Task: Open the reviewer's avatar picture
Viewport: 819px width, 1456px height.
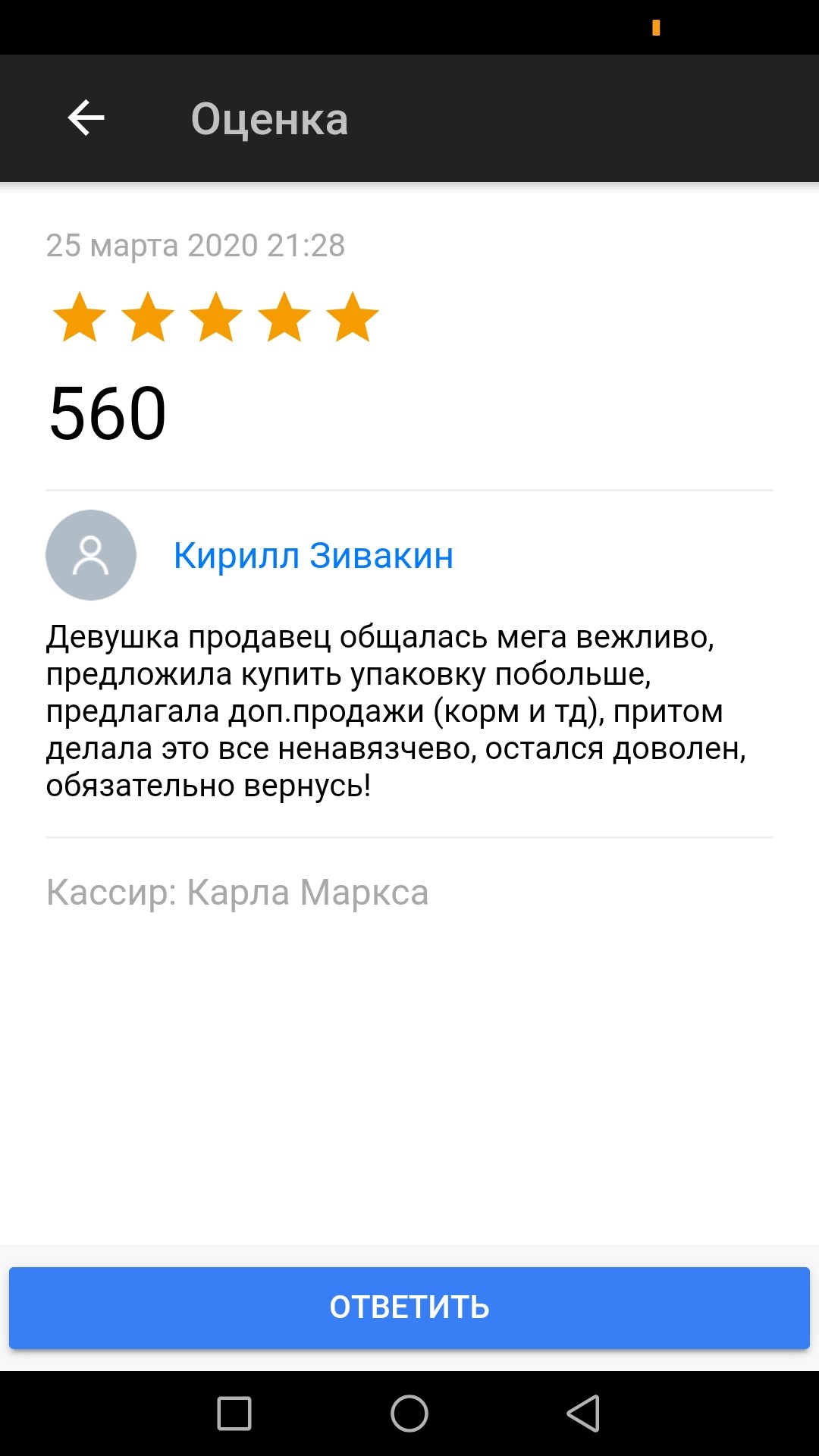Action: pyautogui.click(x=91, y=555)
